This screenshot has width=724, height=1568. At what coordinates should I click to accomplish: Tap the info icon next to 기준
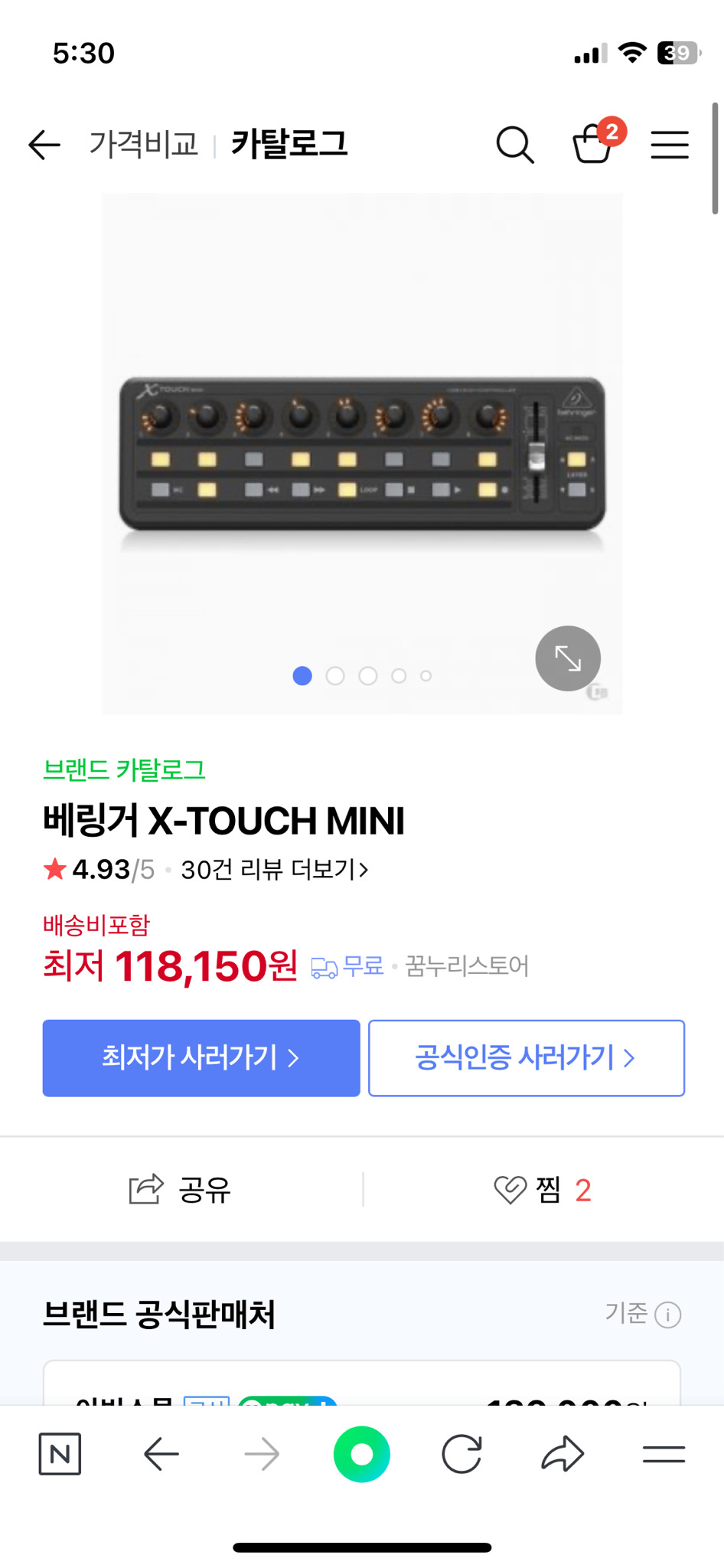[x=669, y=1314]
